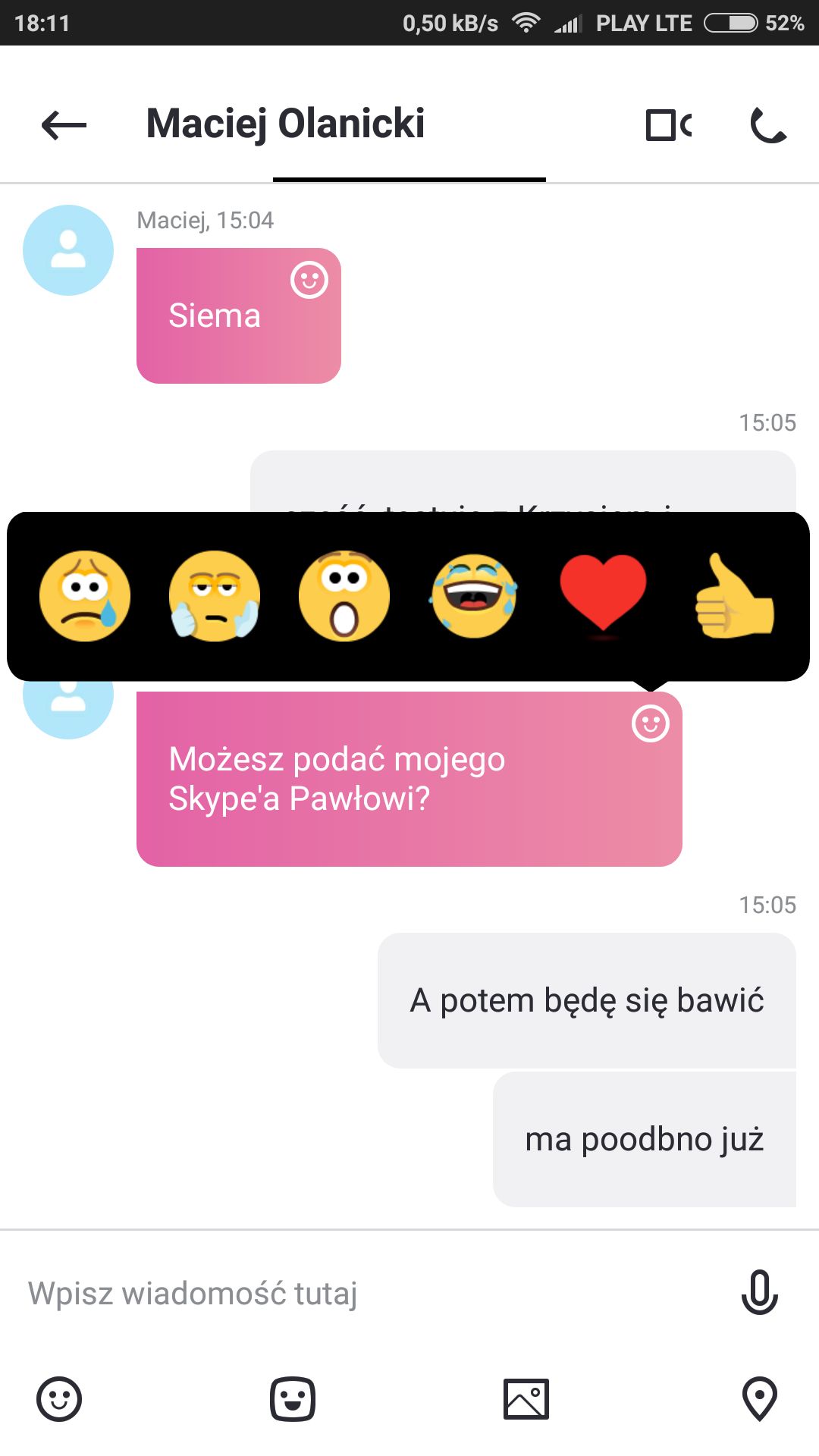819x1456 pixels.
Task: Open Maciej's avatar by the Siema message
Action: coord(68,250)
